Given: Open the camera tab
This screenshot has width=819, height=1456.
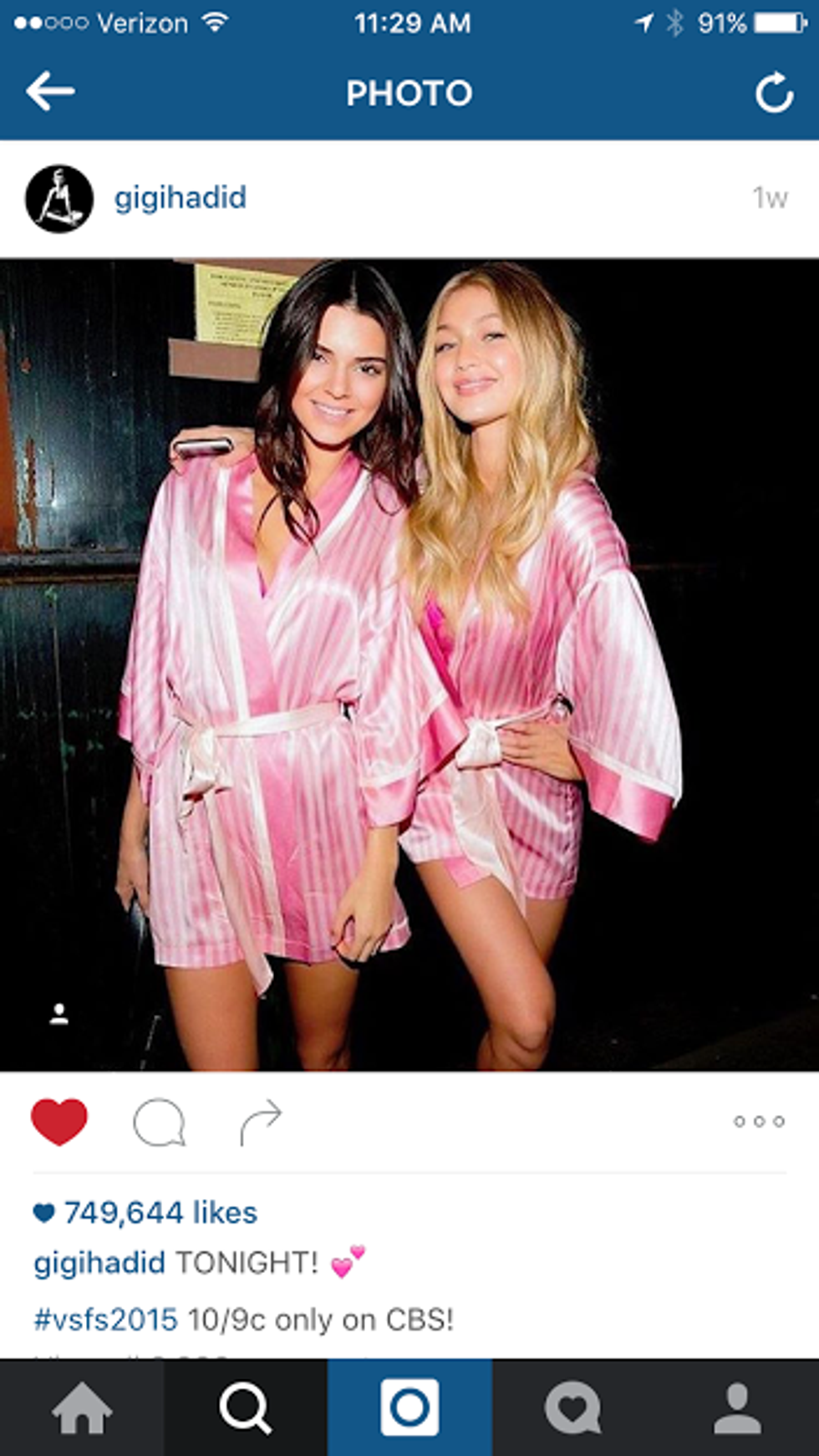Looking at the screenshot, I should point(409,1408).
